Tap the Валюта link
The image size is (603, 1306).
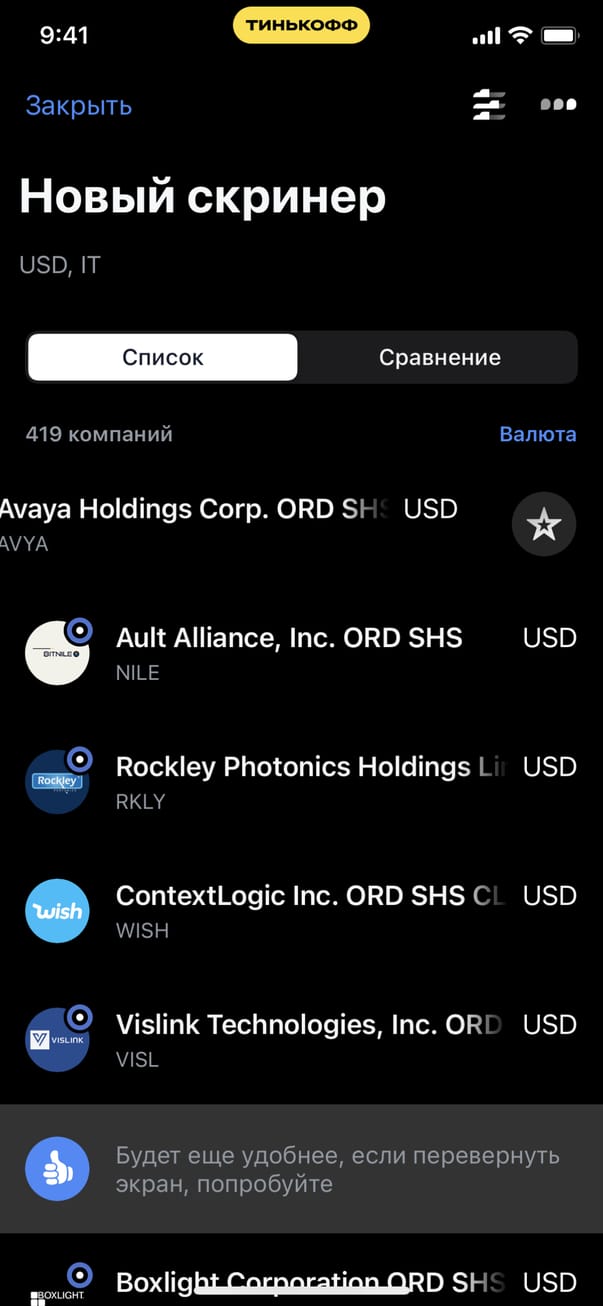537,434
